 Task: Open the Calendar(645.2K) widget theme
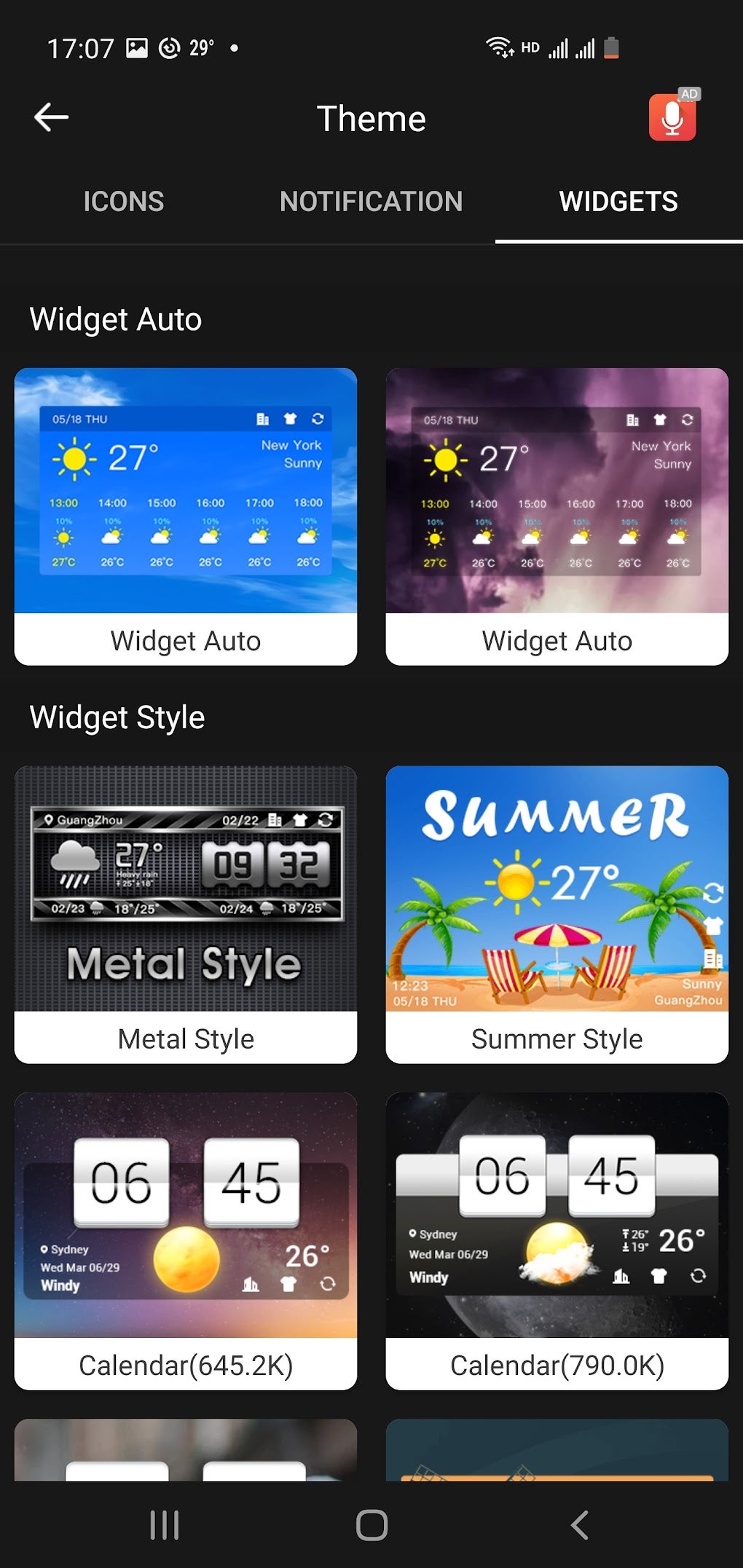pyautogui.click(x=186, y=1240)
